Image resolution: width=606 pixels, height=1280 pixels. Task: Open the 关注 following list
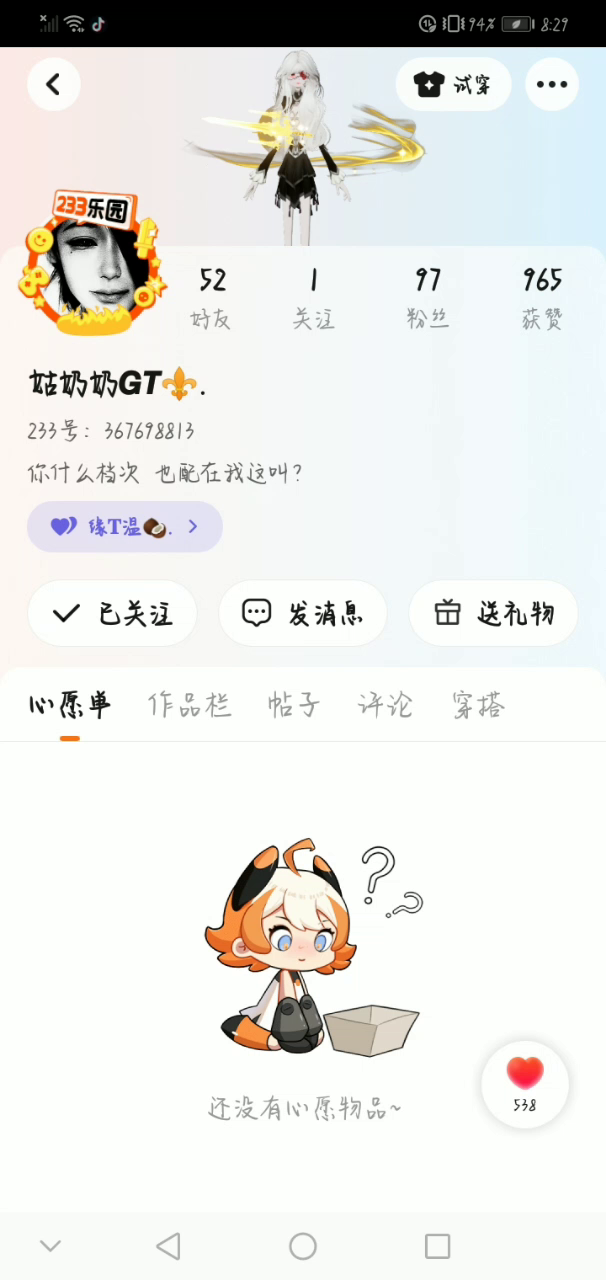[313, 297]
